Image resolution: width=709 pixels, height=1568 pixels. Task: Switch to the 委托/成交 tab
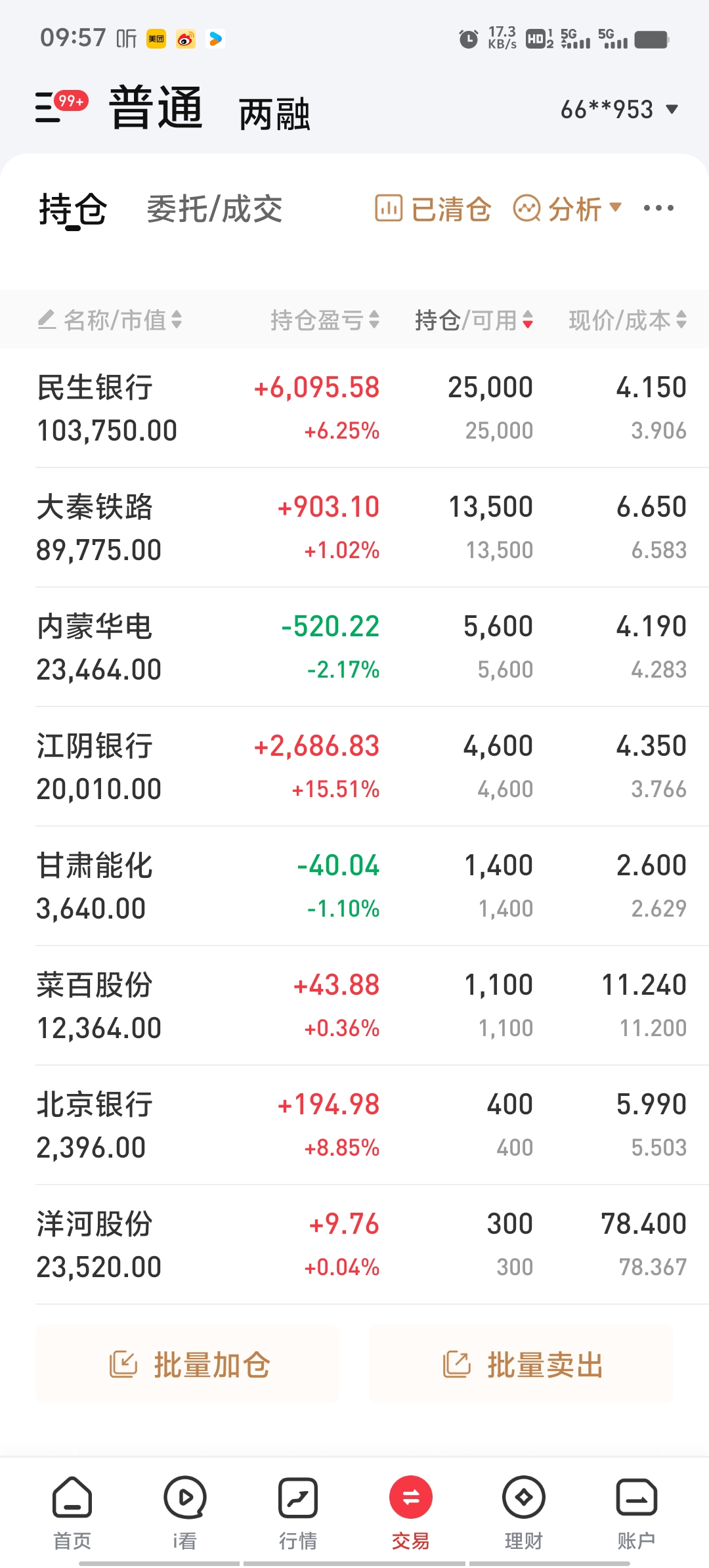pyautogui.click(x=215, y=209)
